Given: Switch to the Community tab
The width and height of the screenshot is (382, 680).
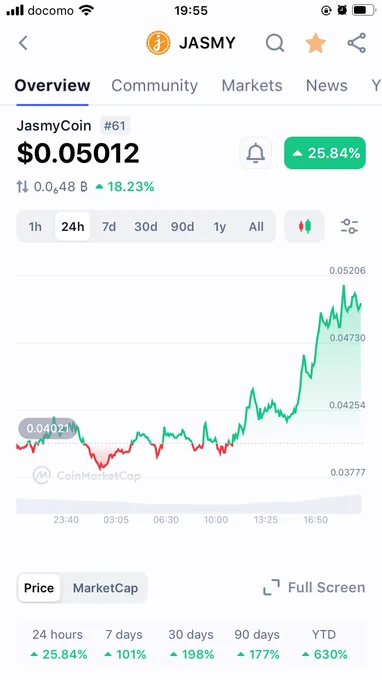Looking at the screenshot, I should pyautogui.click(x=154, y=85).
